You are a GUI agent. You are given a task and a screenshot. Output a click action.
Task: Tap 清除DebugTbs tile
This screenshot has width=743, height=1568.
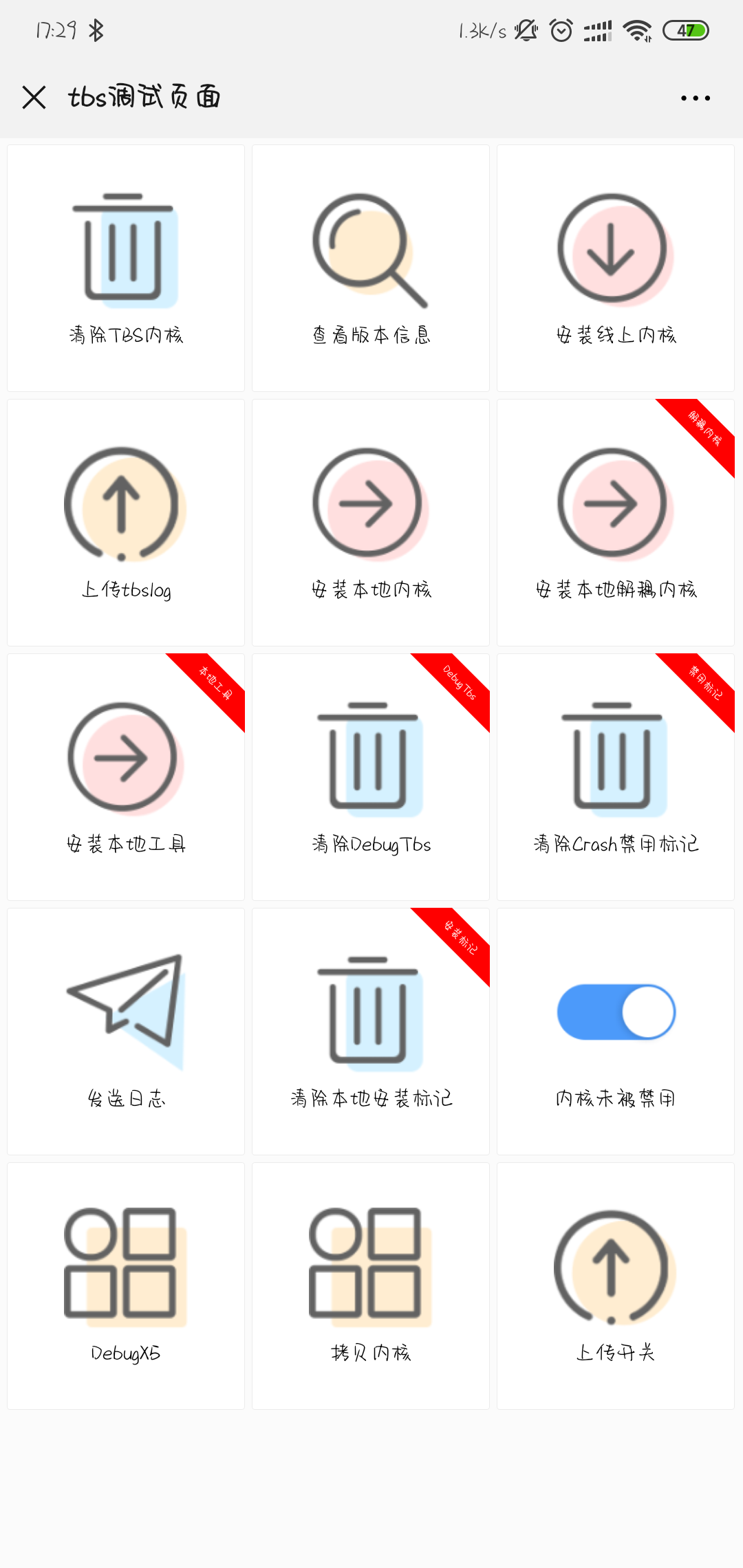[371, 777]
